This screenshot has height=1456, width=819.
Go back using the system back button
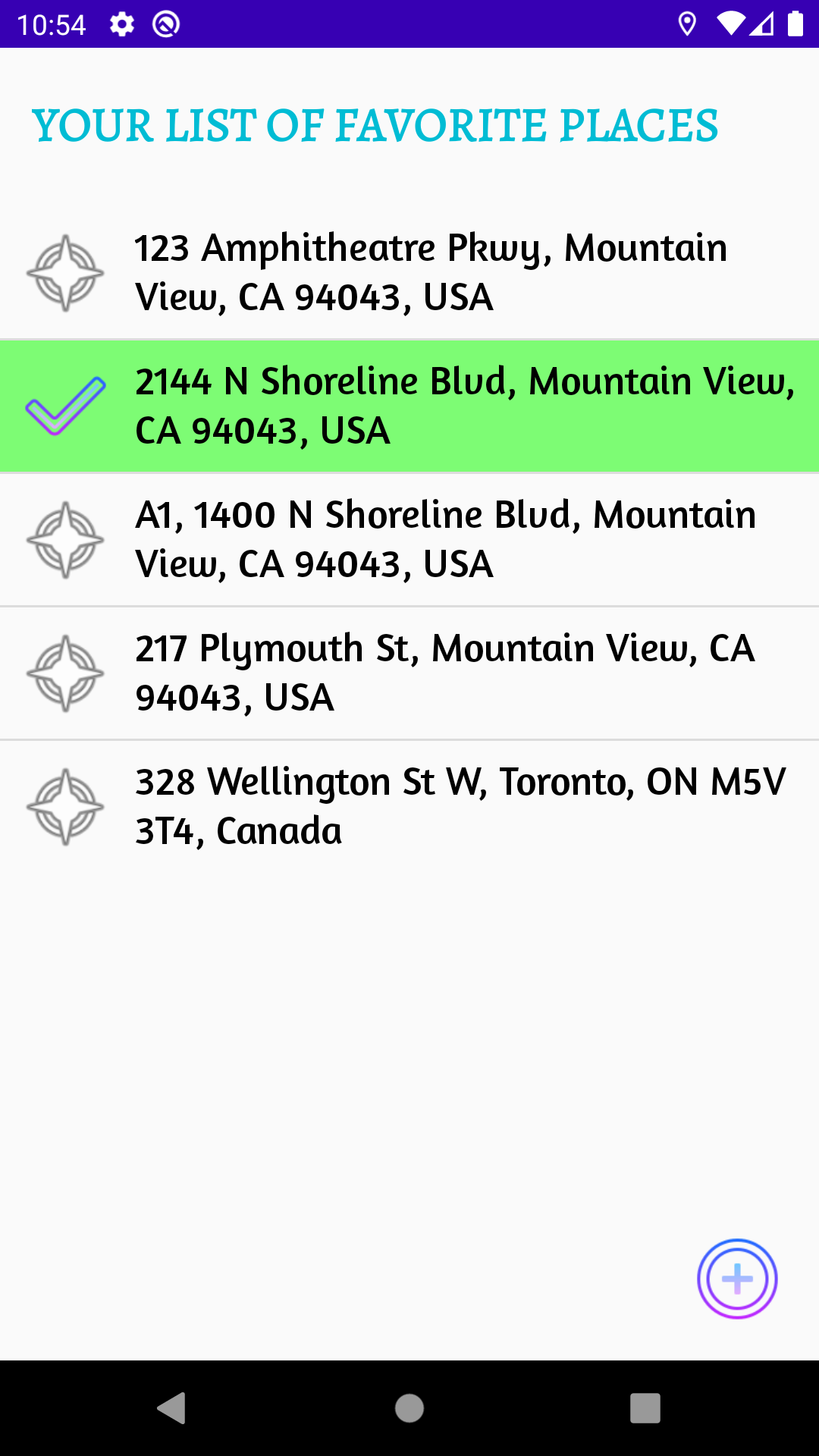point(172,1408)
